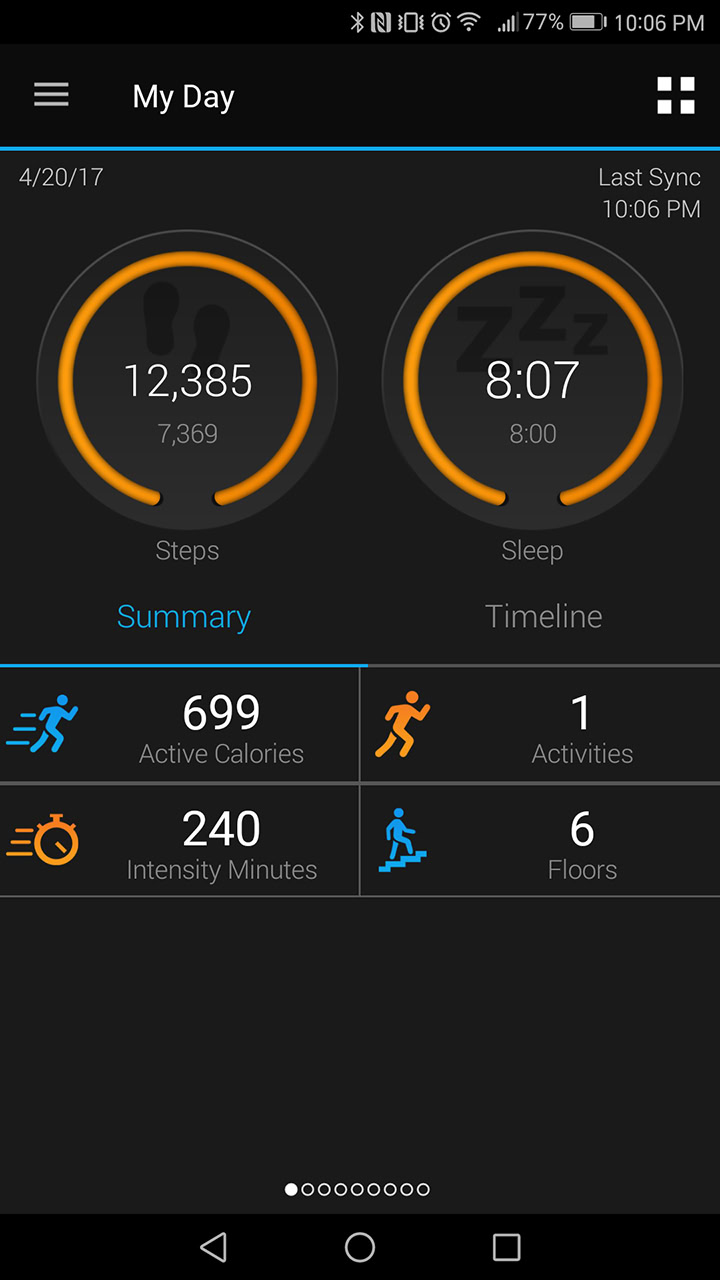720x1280 pixels.
Task: Open the Active Calories tile
Action: 180,725
